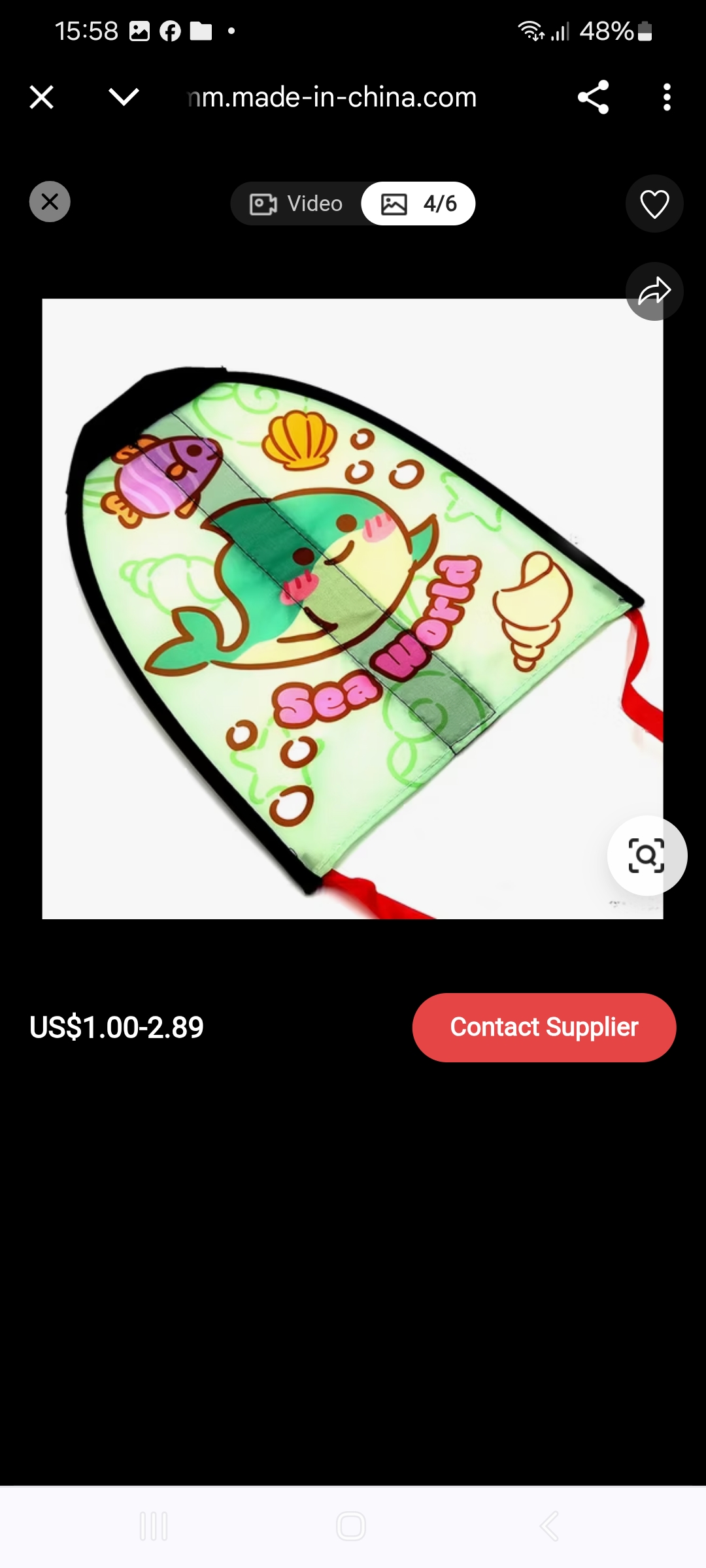Switch to the Video tab

tap(297, 204)
